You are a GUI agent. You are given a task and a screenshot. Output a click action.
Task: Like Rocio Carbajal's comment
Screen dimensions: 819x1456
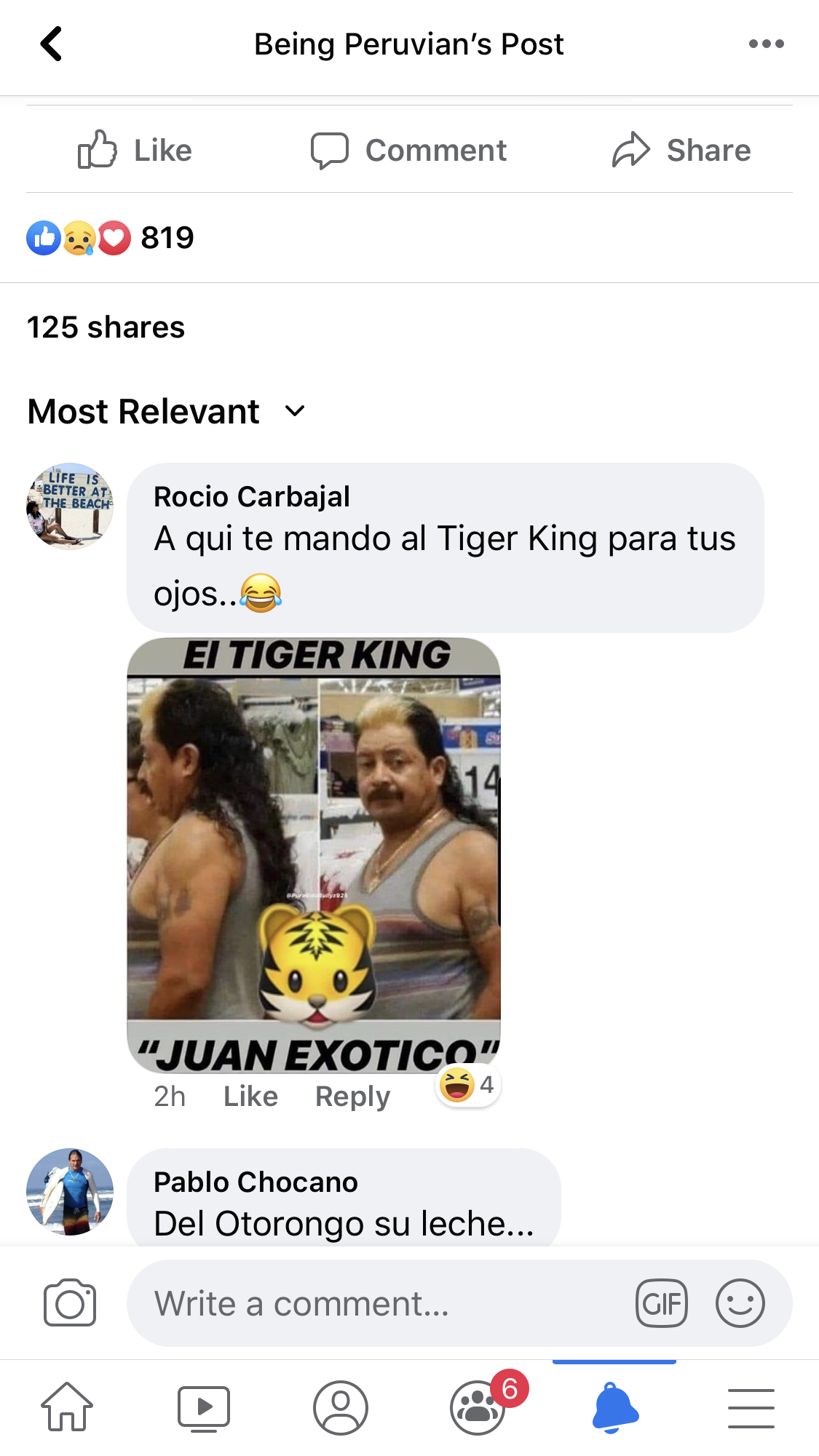point(250,1097)
